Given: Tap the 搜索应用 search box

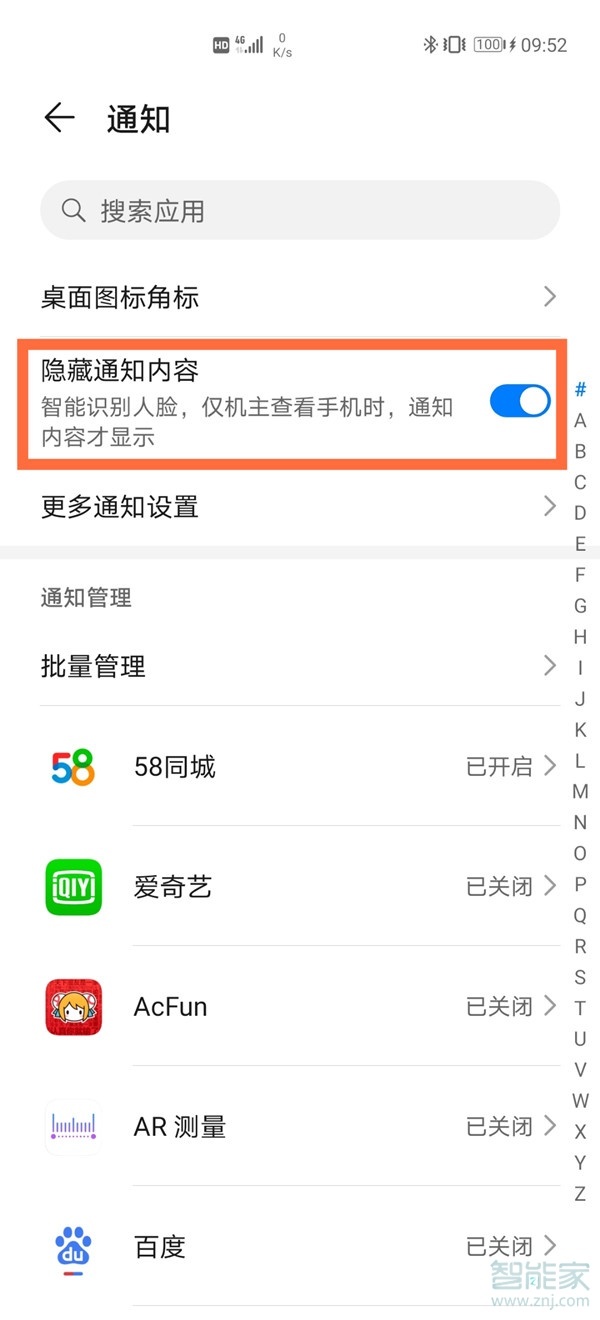Looking at the screenshot, I should pos(299,210).
